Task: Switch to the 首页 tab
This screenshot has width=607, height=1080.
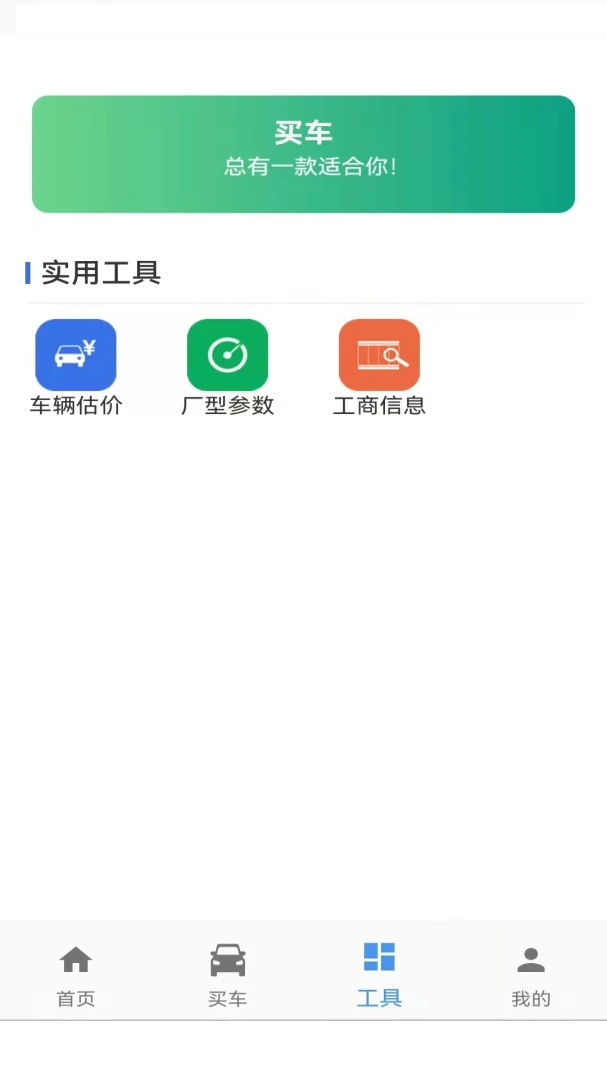Action: [x=76, y=973]
